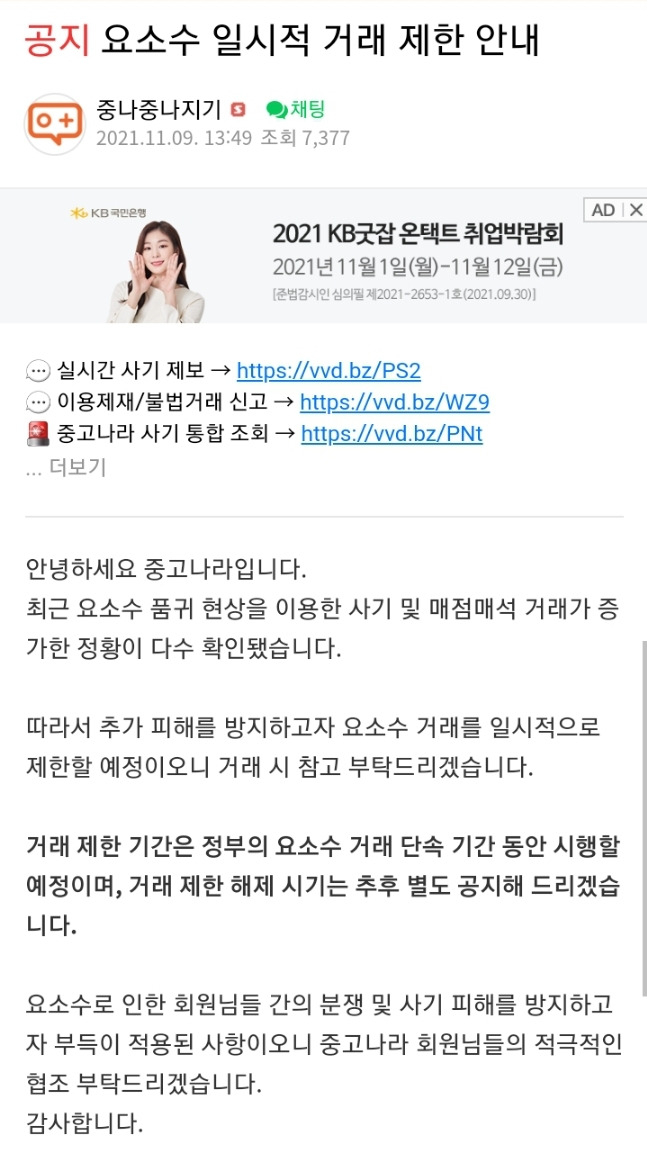The height and width of the screenshot is (1154, 647).
Task: Open link https://vvd.bz/PS2
Action: pos(328,371)
